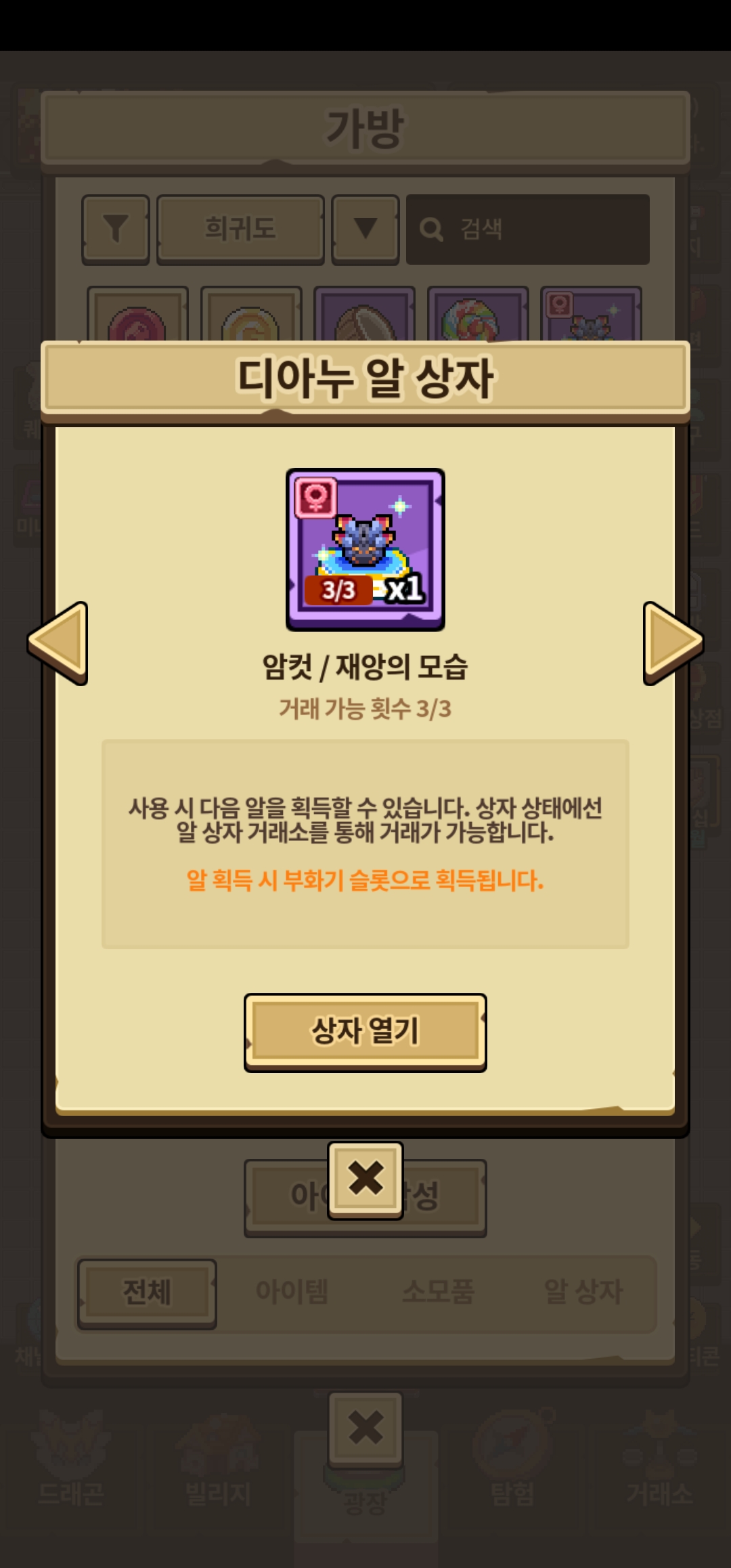Image resolution: width=731 pixels, height=1568 pixels.
Task: Open the box with 상자 열기
Action: click(365, 1031)
